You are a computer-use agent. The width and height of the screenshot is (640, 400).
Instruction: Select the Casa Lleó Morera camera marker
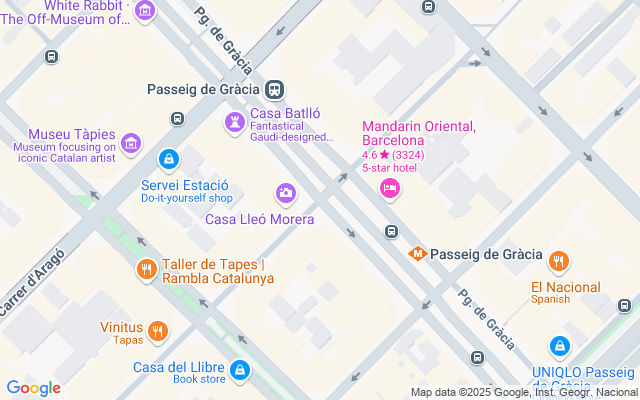point(286,192)
